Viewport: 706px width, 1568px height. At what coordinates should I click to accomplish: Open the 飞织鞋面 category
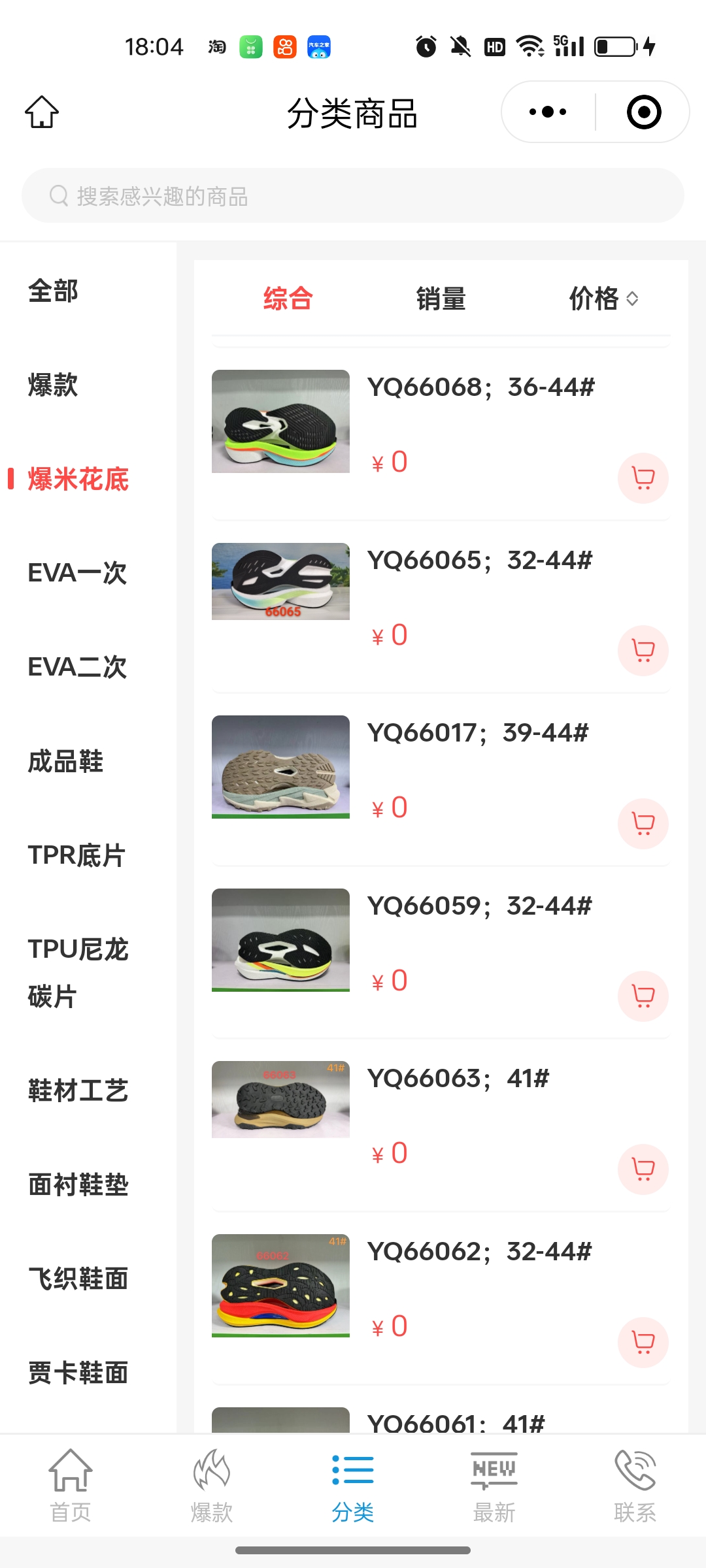pyautogui.click(x=78, y=1279)
